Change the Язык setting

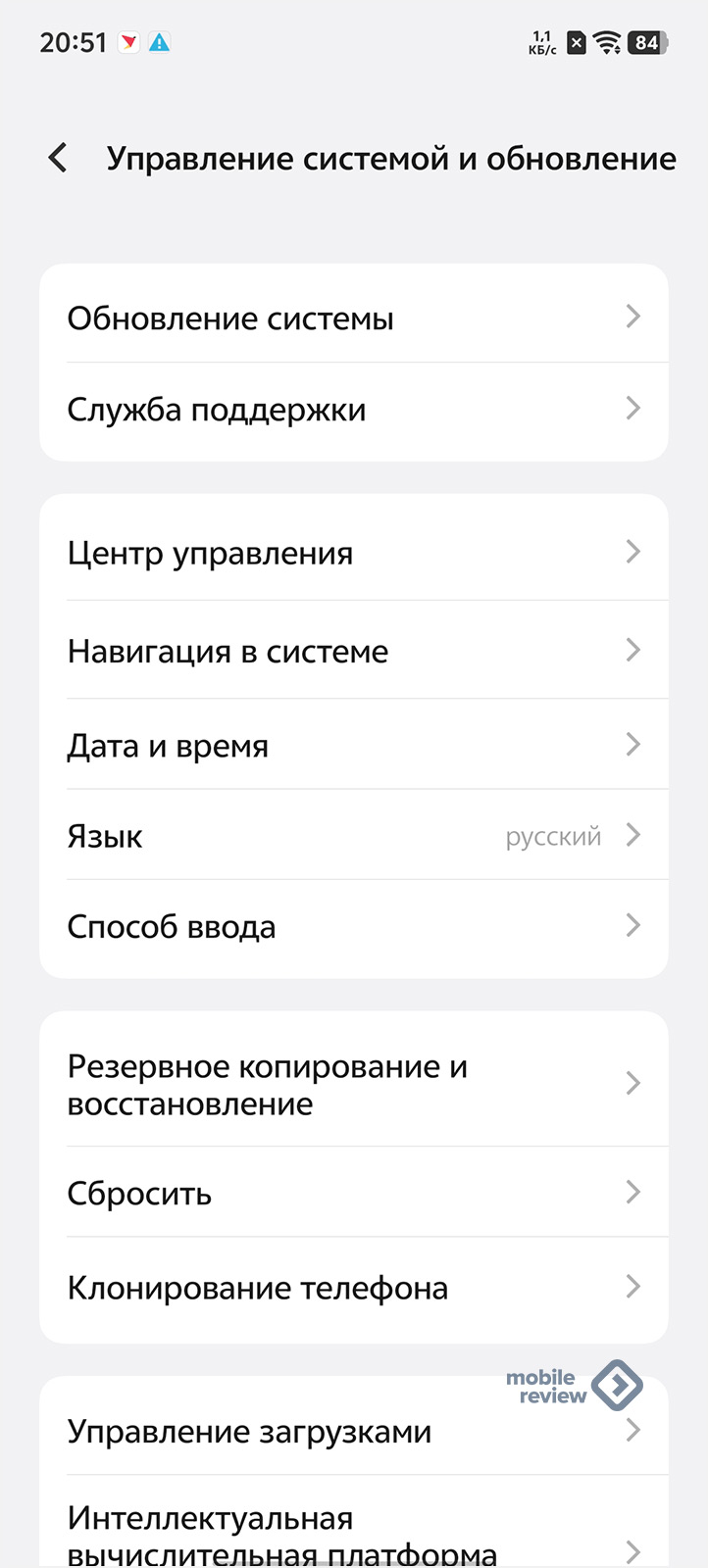pyautogui.click(x=353, y=837)
